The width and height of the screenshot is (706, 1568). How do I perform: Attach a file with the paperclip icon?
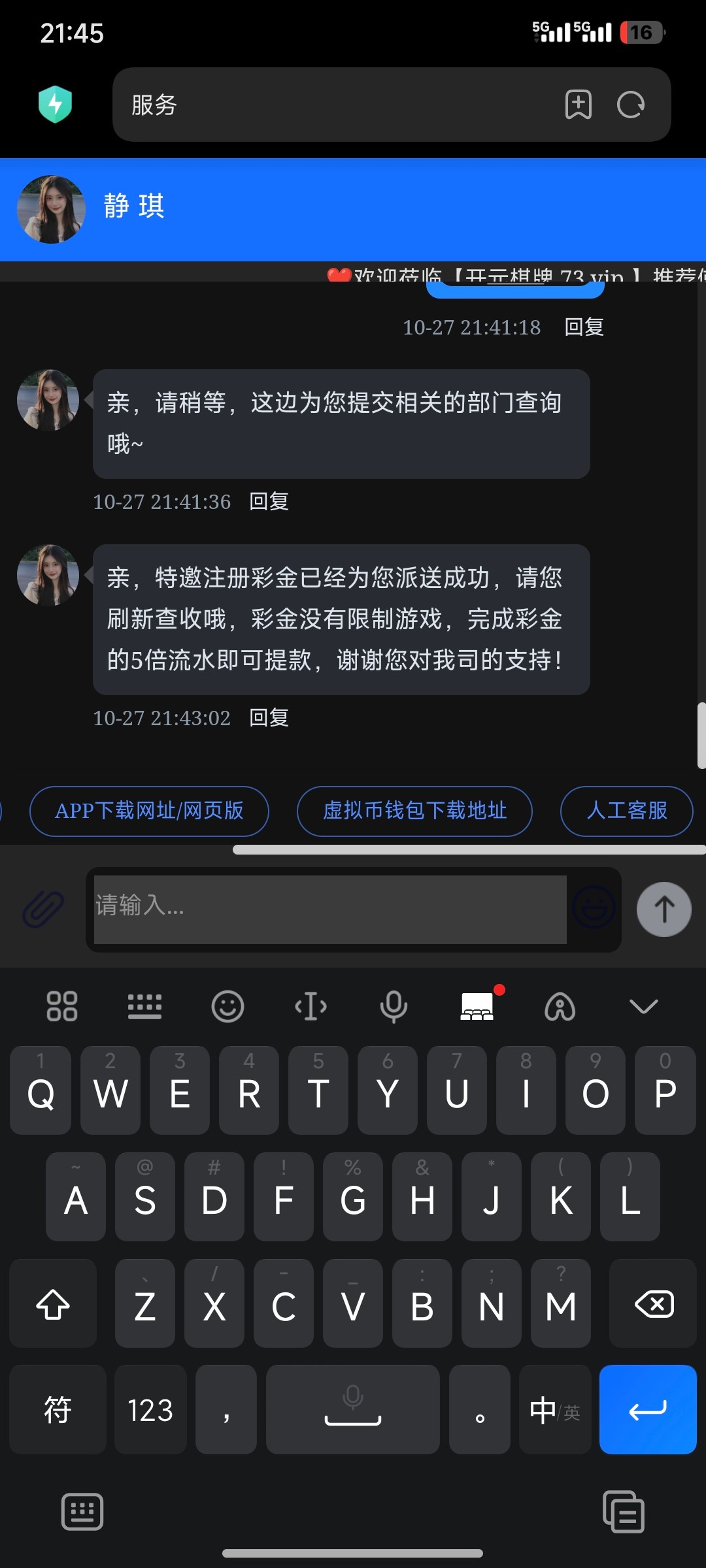click(43, 909)
